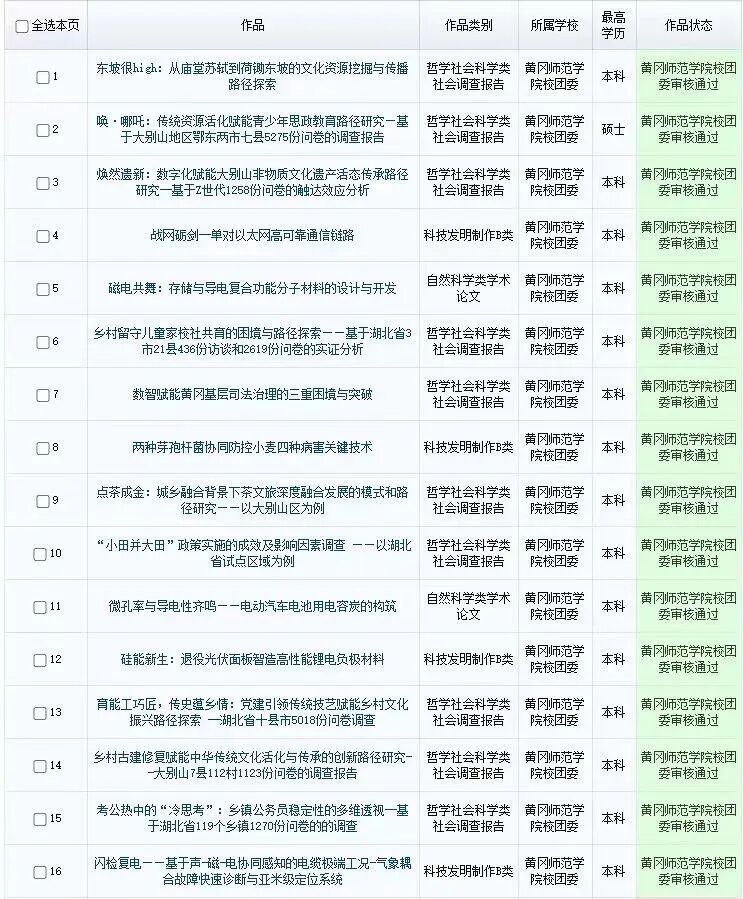
Task: Select the checkbox for row 1
Action: tap(42, 77)
